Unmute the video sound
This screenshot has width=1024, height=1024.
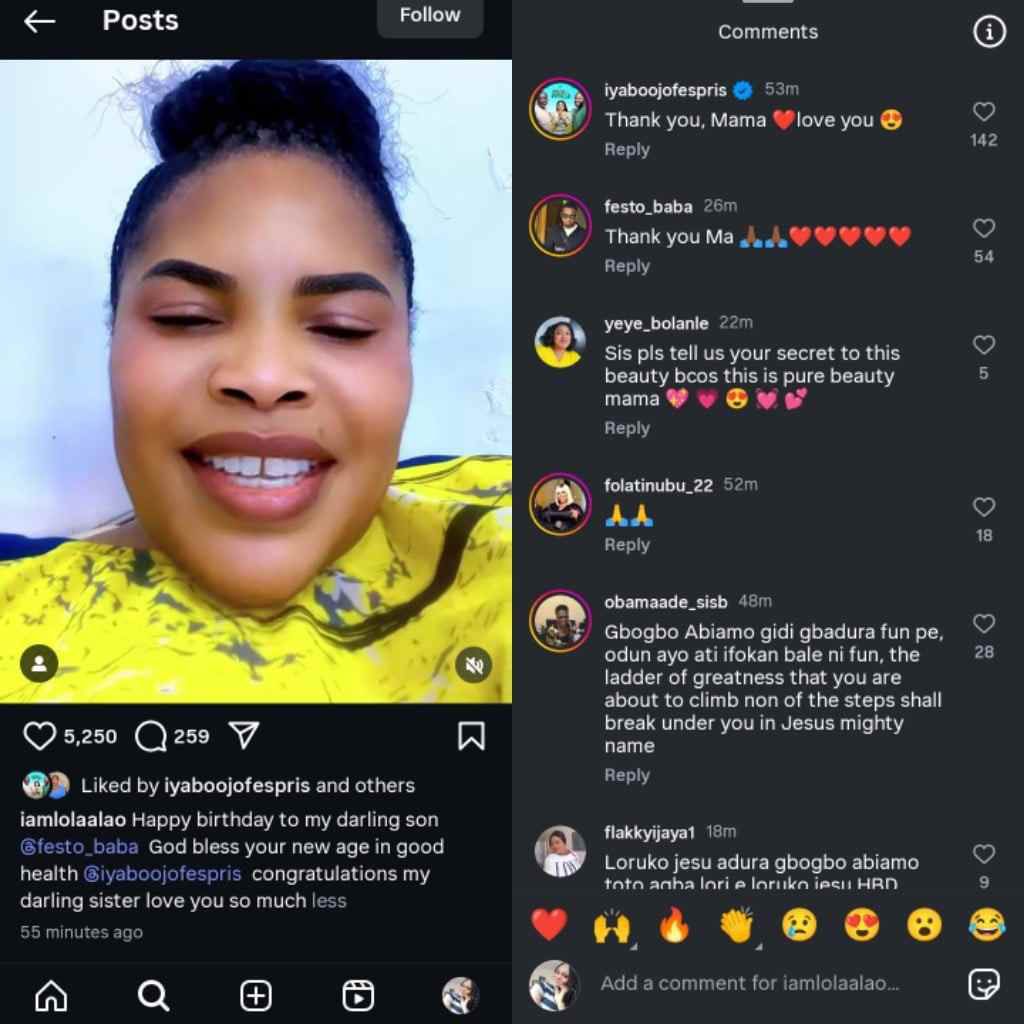pyautogui.click(x=474, y=665)
